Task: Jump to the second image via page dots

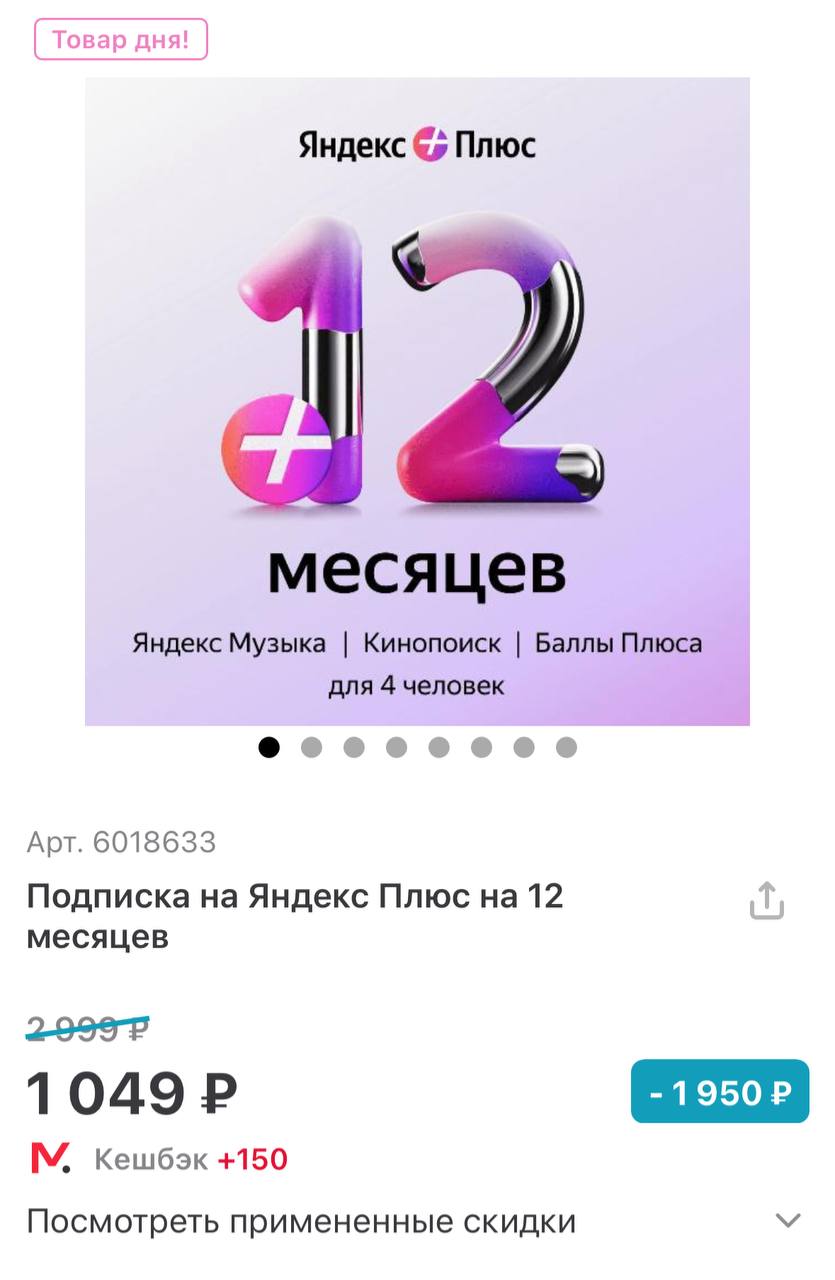Action: tap(311, 747)
